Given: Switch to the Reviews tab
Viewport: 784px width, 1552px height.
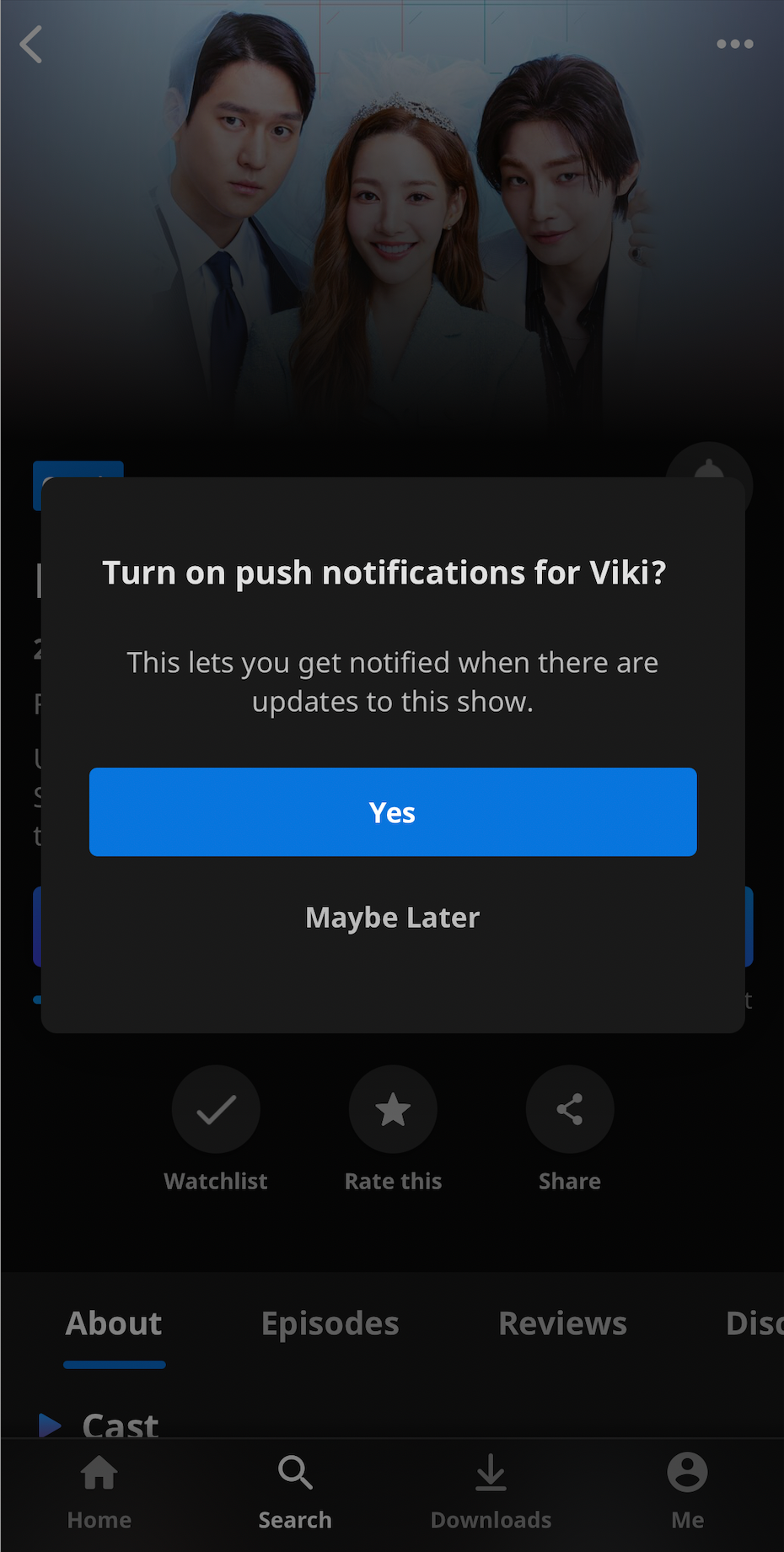Looking at the screenshot, I should tap(562, 1323).
